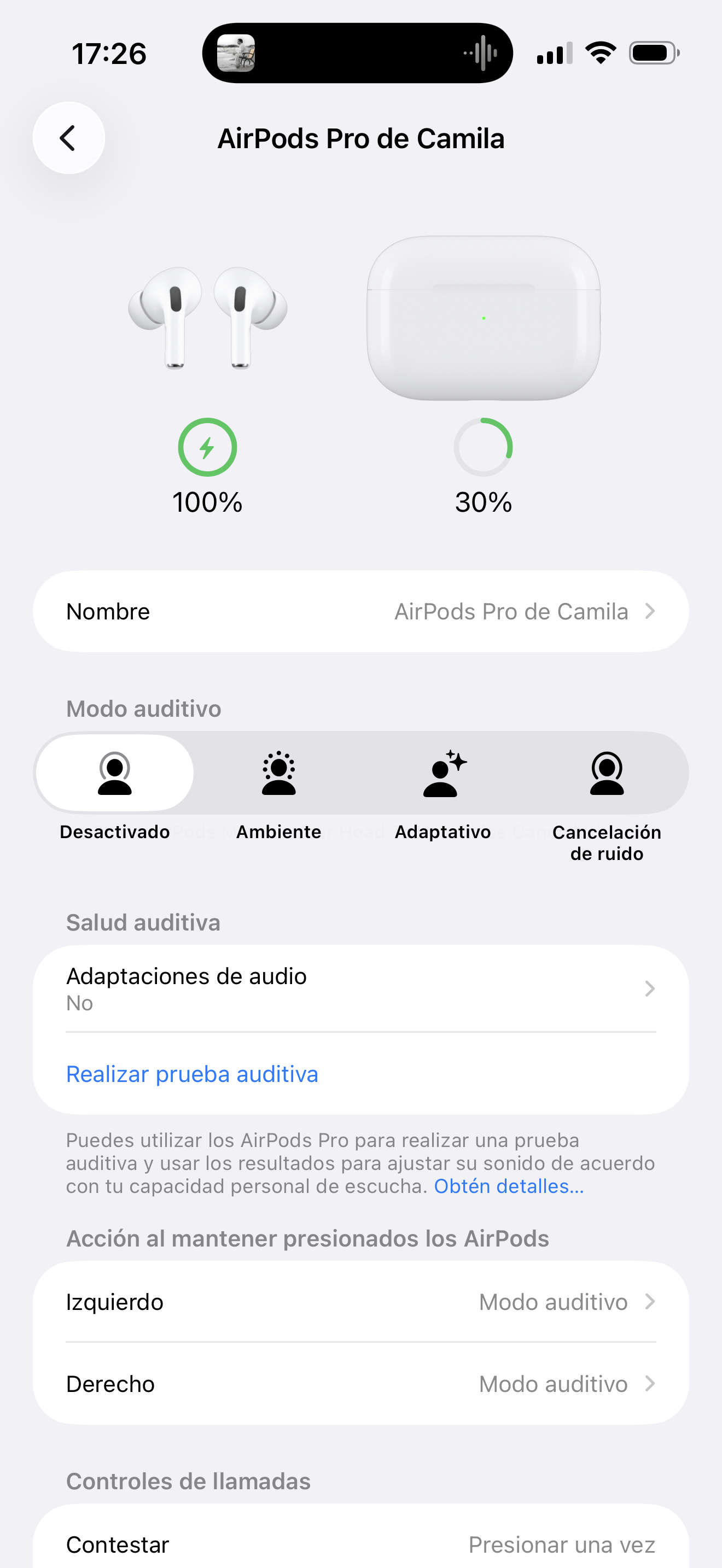
Task: Tap the back chevron arrow
Action: click(68, 138)
